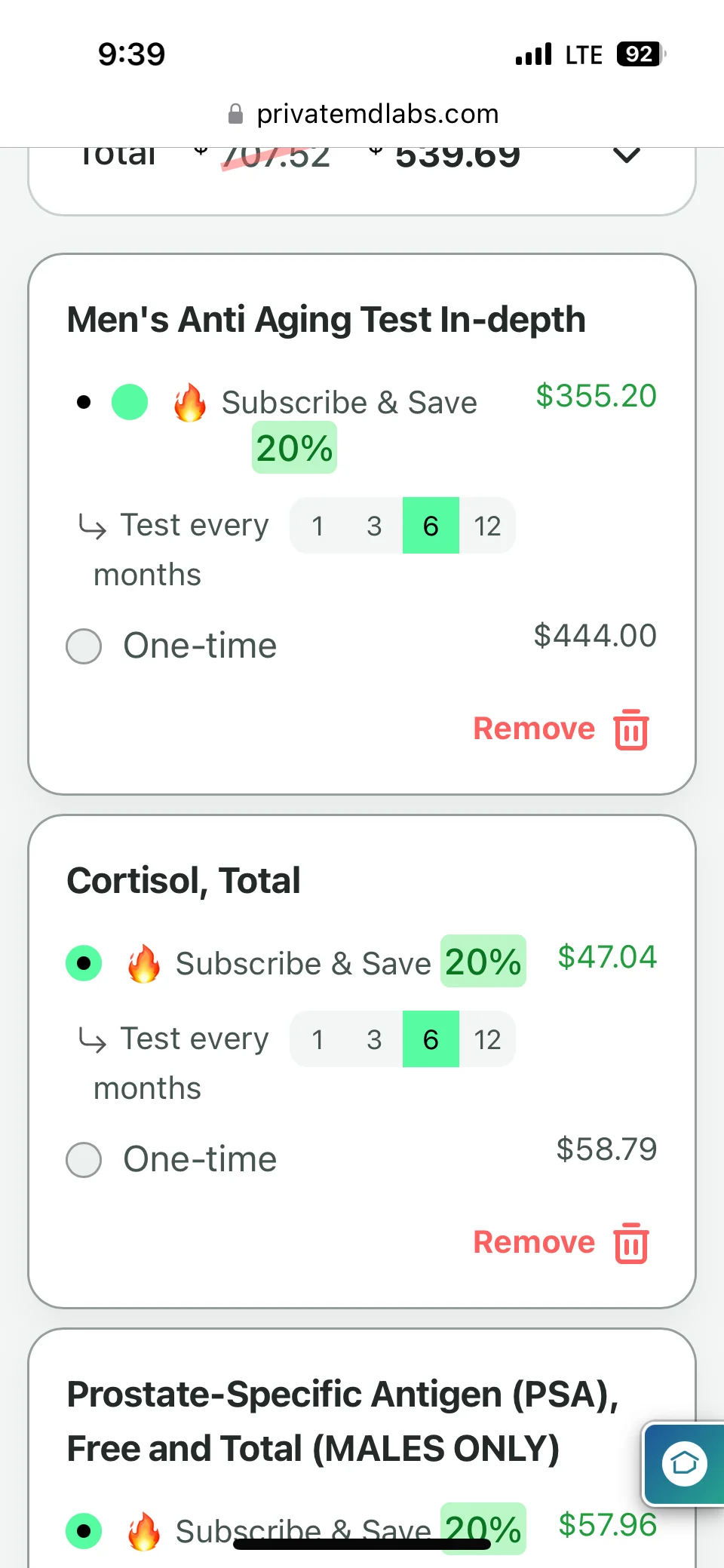Set Men's Anti Aging Test interval to 12 months
Viewport: 724px width, 1568px height.
pos(487,526)
